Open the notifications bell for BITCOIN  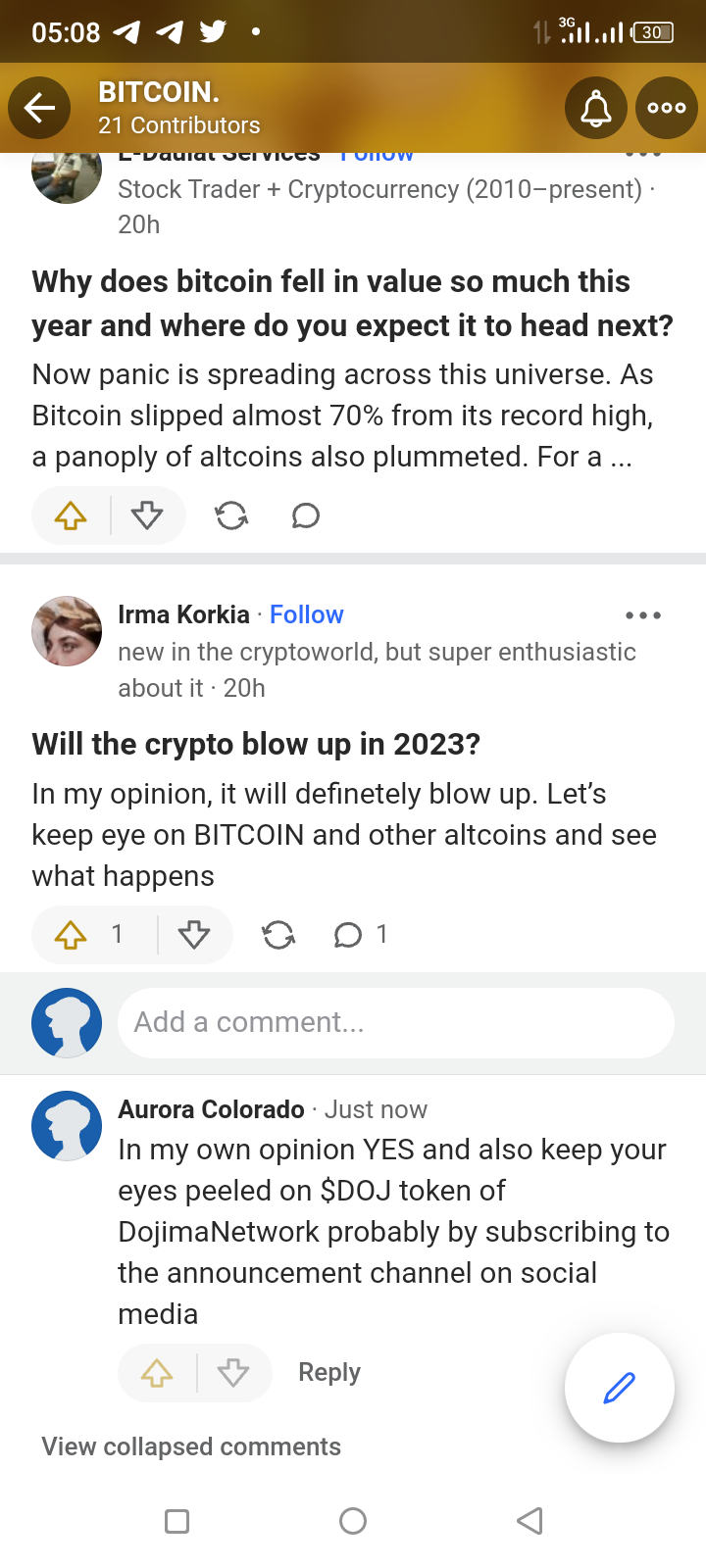click(596, 108)
